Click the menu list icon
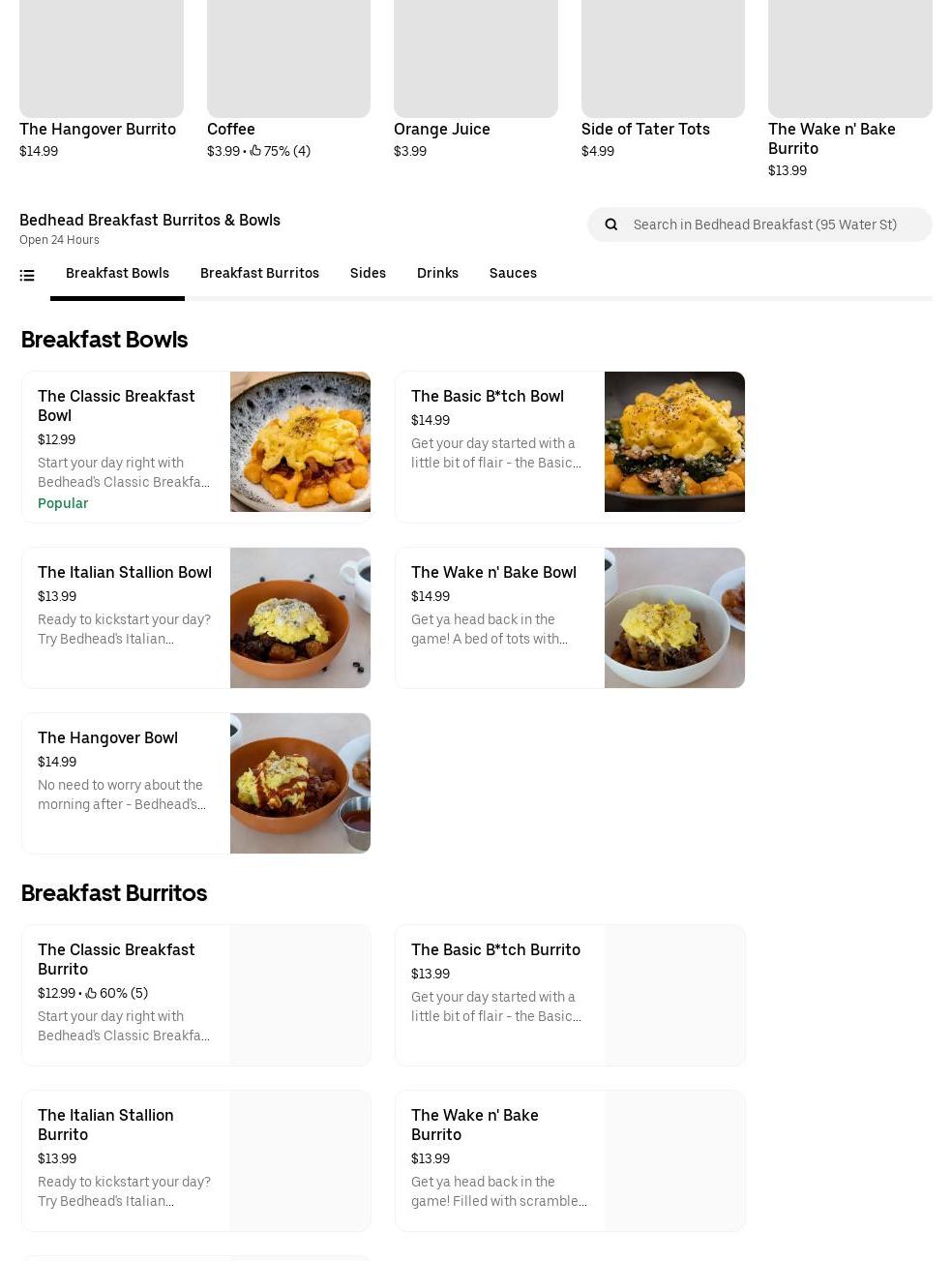Screen dimensions: 952x1261 (27, 275)
